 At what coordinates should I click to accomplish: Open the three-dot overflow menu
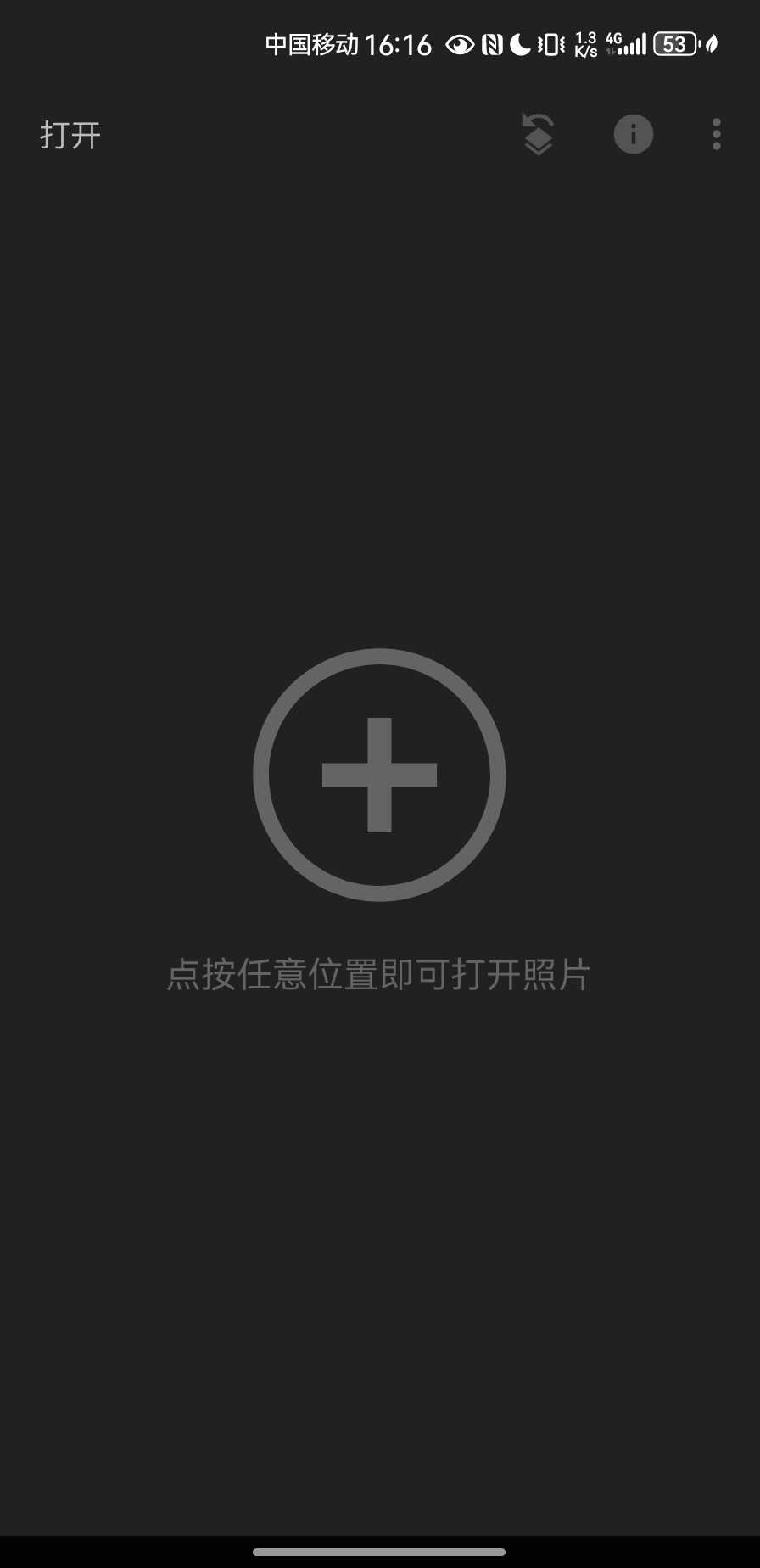(x=717, y=134)
